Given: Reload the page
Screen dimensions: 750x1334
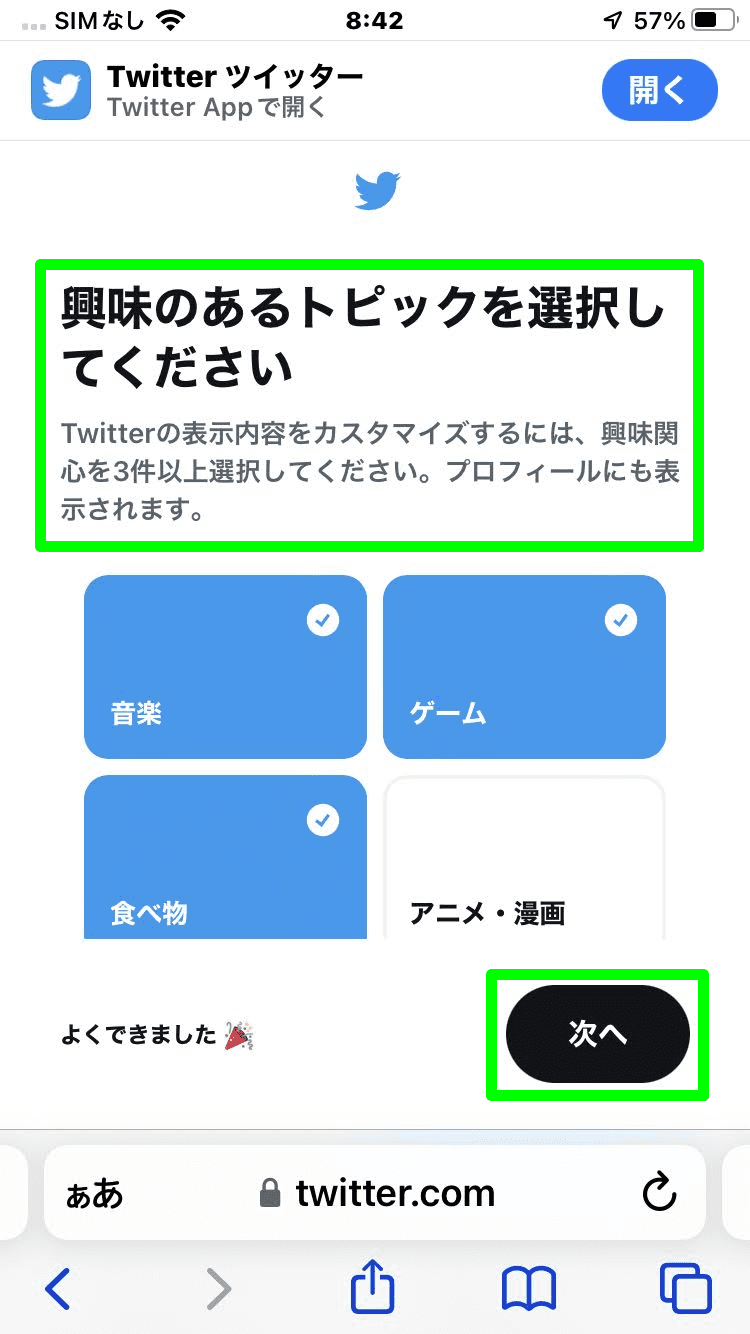Looking at the screenshot, I should (659, 1193).
